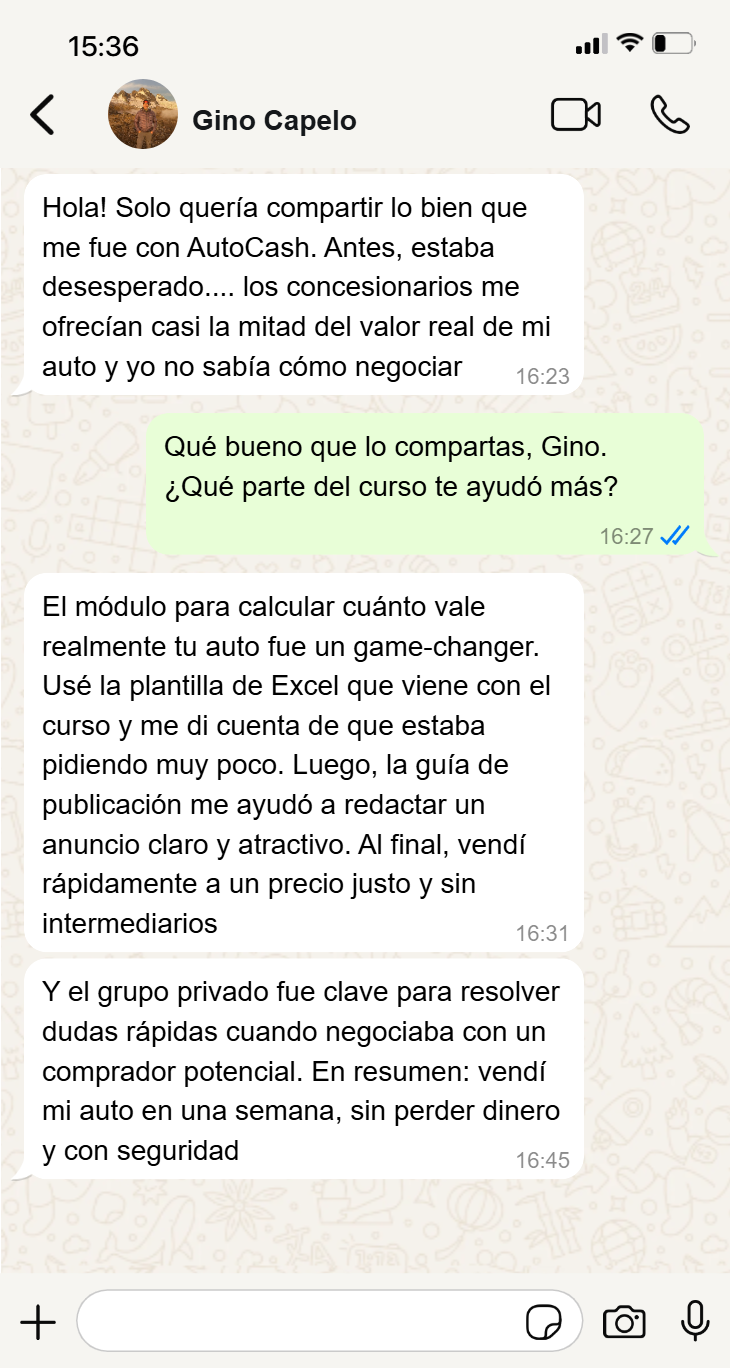This screenshot has width=730, height=1368.
Task: Open Gino Capelo's profile picture
Action: point(142,114)
